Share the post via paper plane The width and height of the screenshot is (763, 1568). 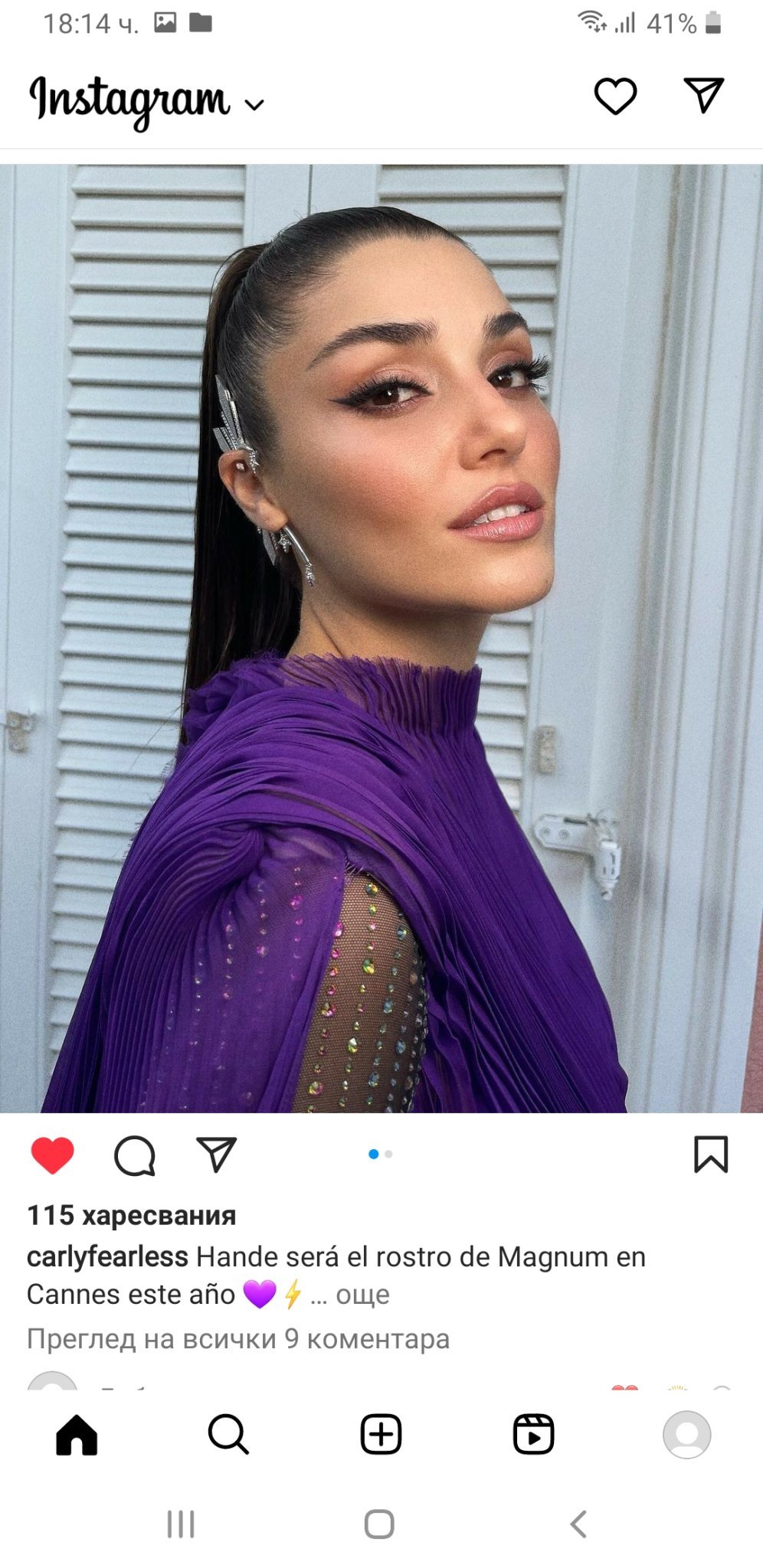pyautogui.click(x=216, y=1154)
